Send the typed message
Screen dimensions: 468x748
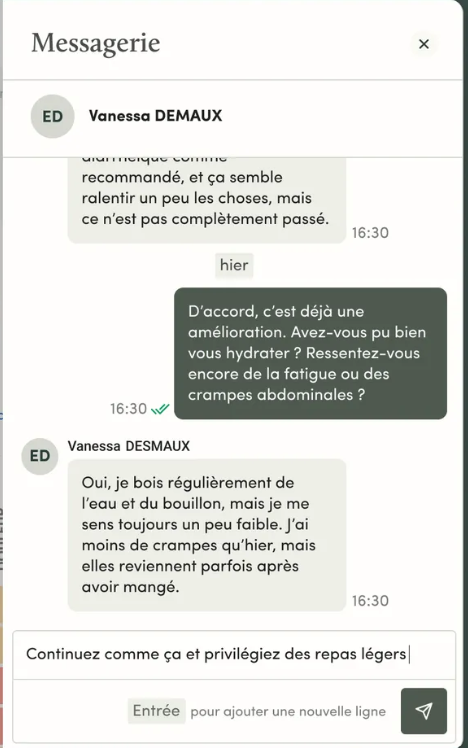[424, 711]
